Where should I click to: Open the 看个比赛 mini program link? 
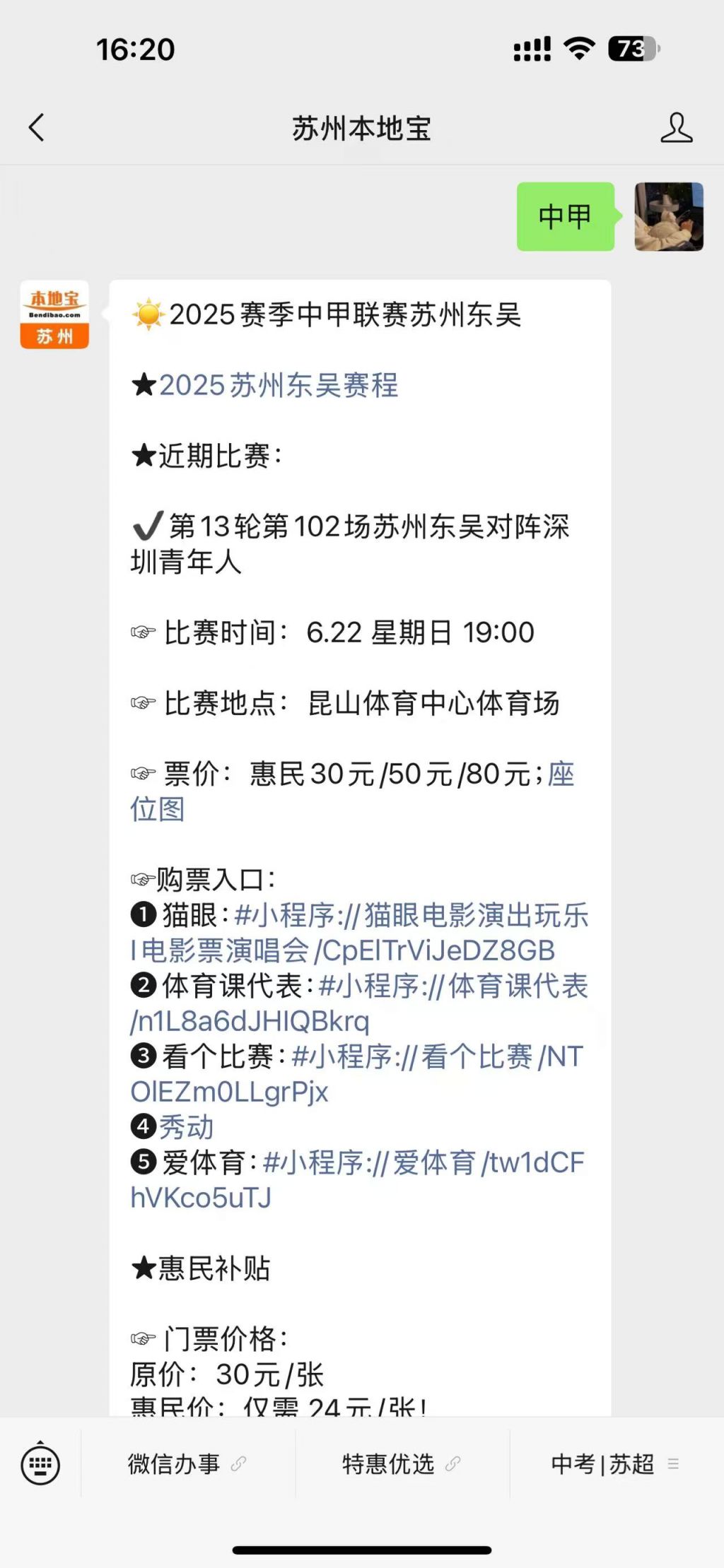(357, 1074)
